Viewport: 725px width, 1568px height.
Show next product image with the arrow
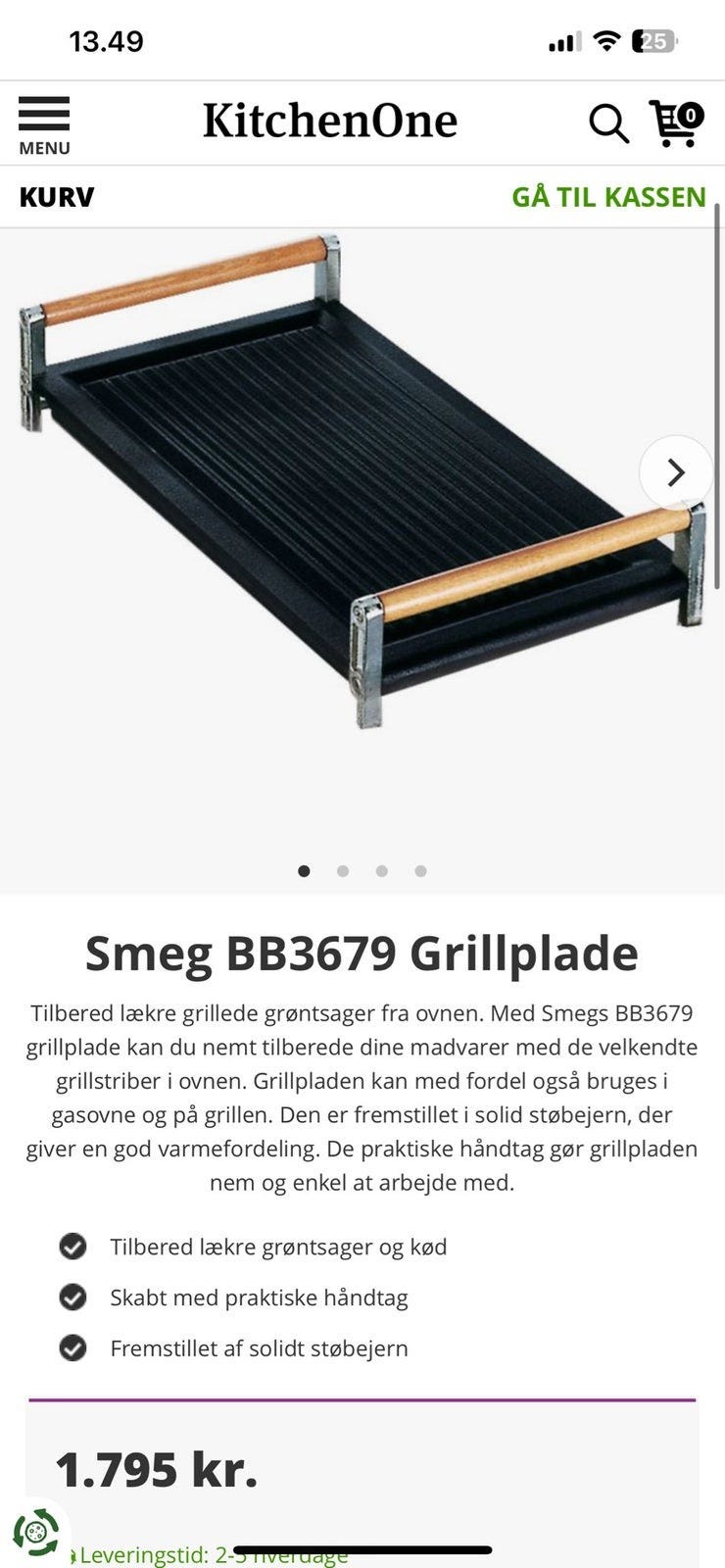pyautogui.click(x=675, y=472)
